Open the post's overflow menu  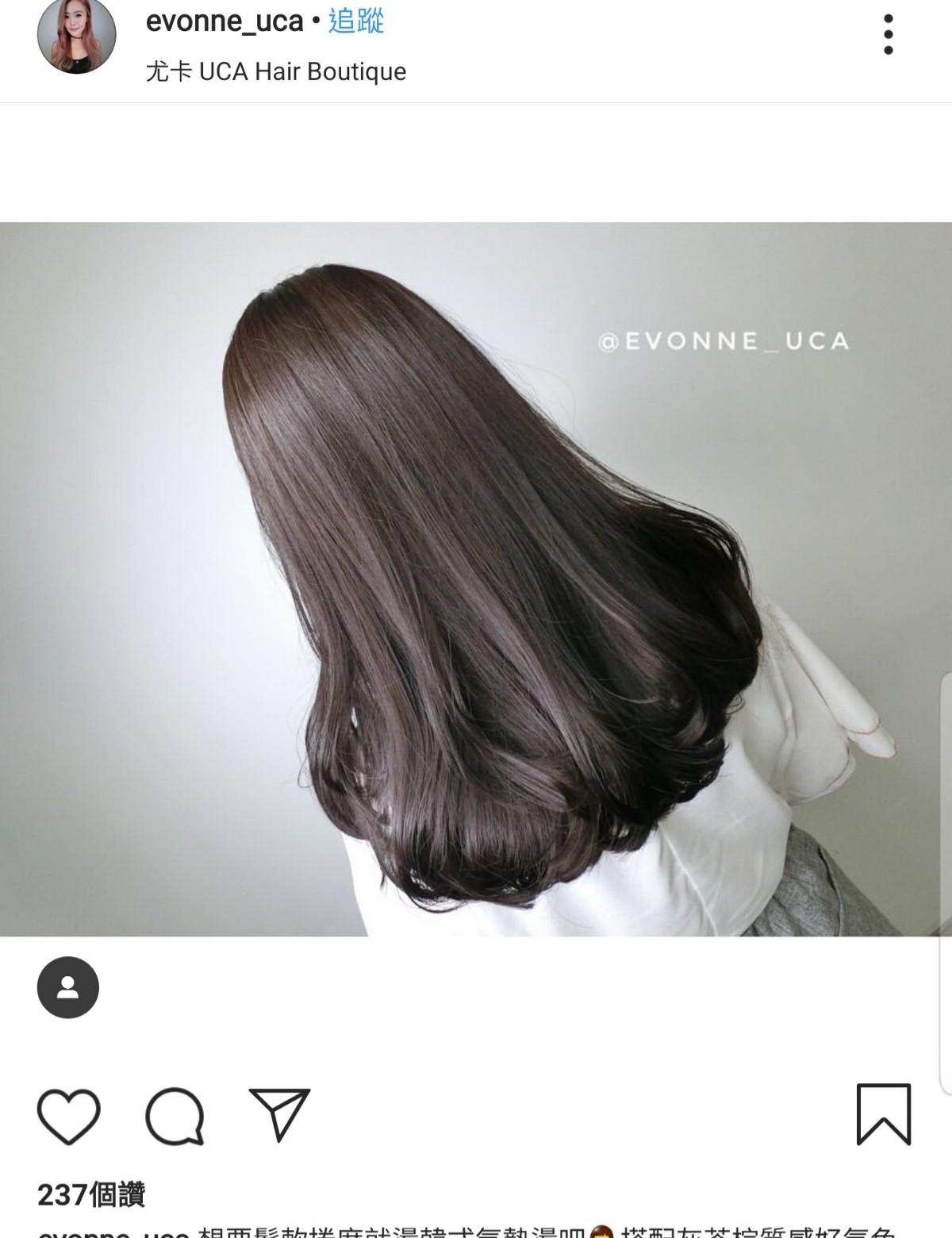[x=888, y=35]
